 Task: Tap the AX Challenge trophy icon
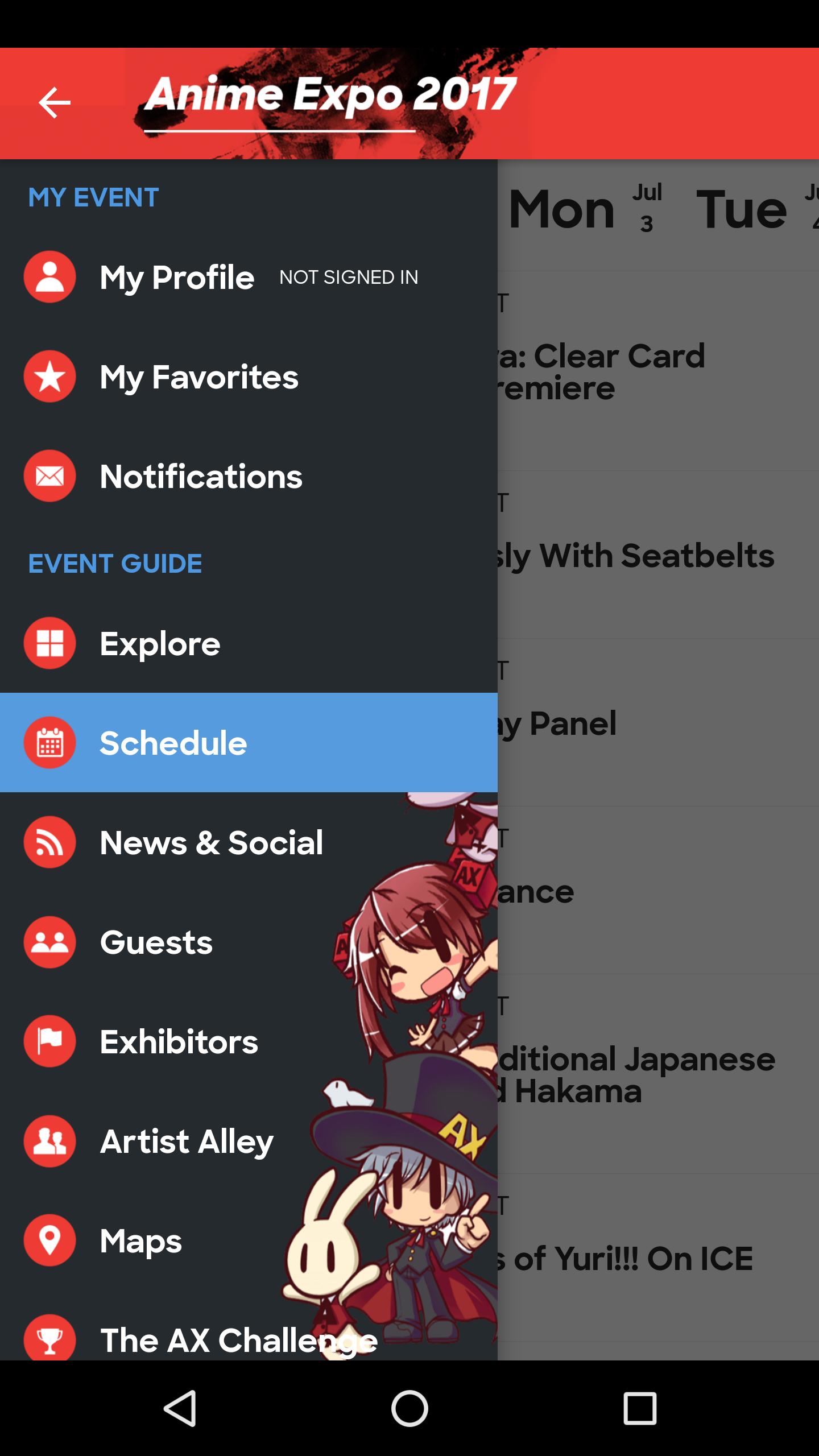pos(50,1338)
